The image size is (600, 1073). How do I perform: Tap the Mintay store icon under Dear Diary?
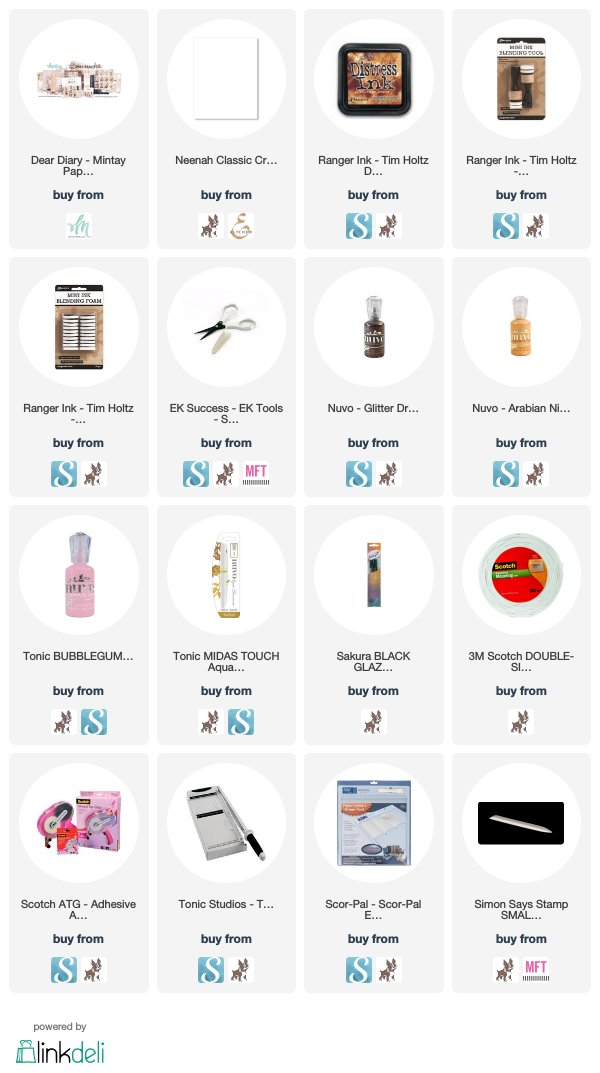click(x=79, y=226)
